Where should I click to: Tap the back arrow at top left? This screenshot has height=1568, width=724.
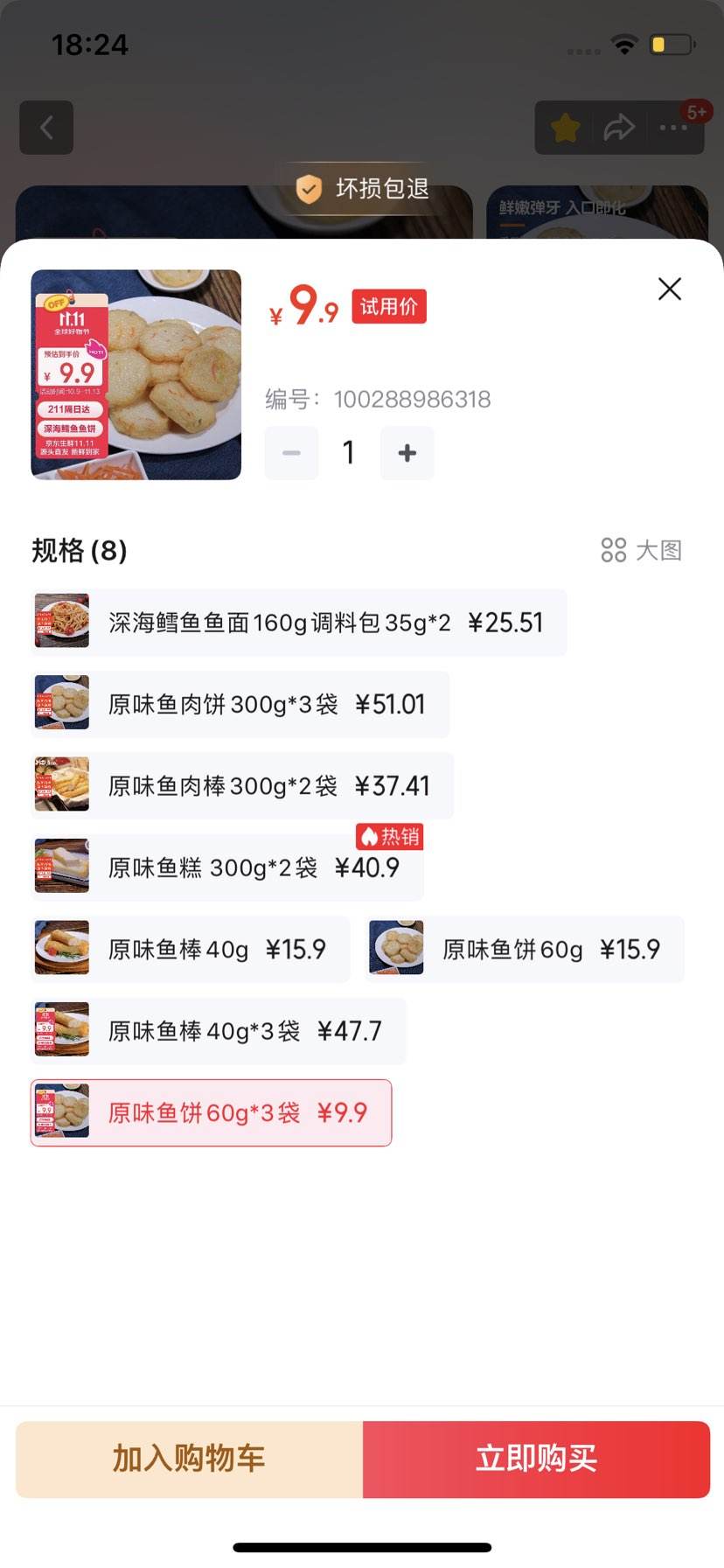(x=46, y=127)
